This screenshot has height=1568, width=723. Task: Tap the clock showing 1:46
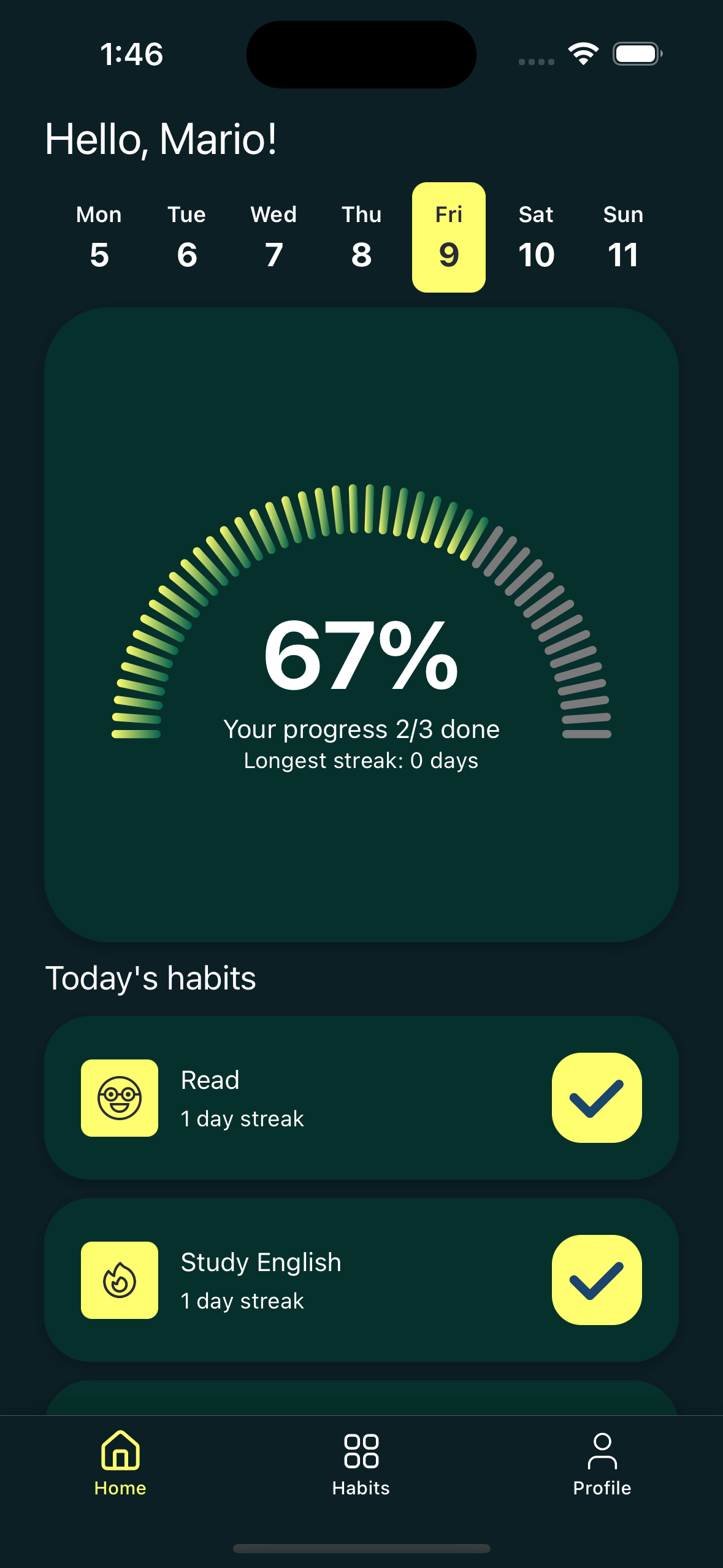click(x=131, y=54)
